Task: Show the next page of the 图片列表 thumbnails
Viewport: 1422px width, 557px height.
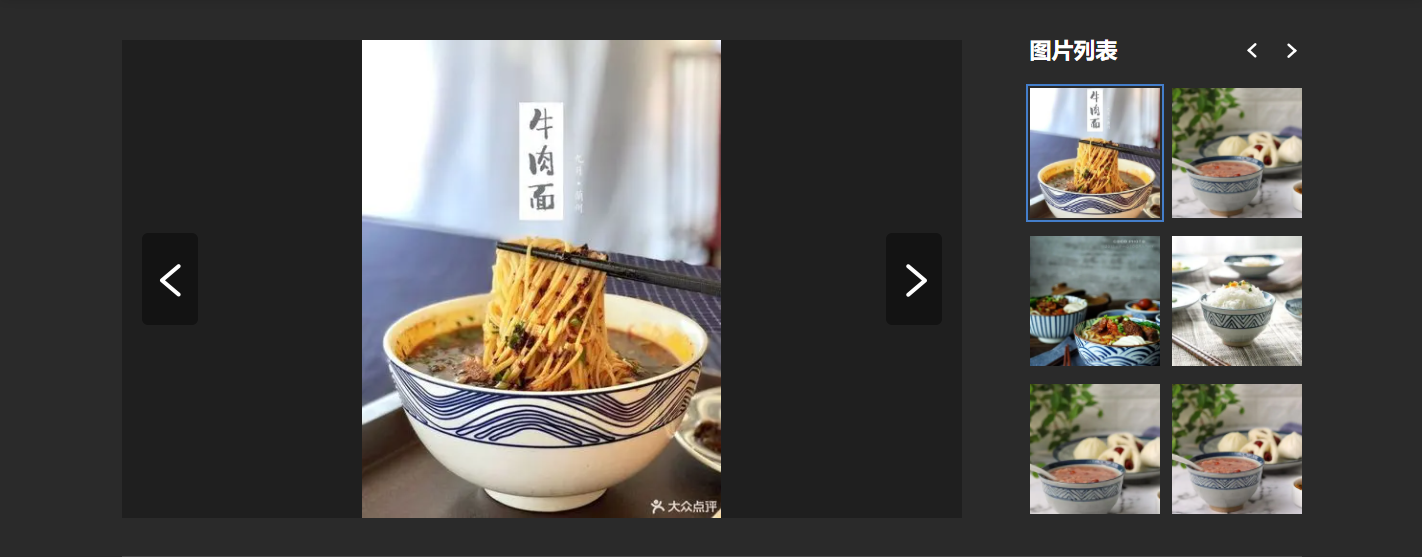Action: point(1292,51)
